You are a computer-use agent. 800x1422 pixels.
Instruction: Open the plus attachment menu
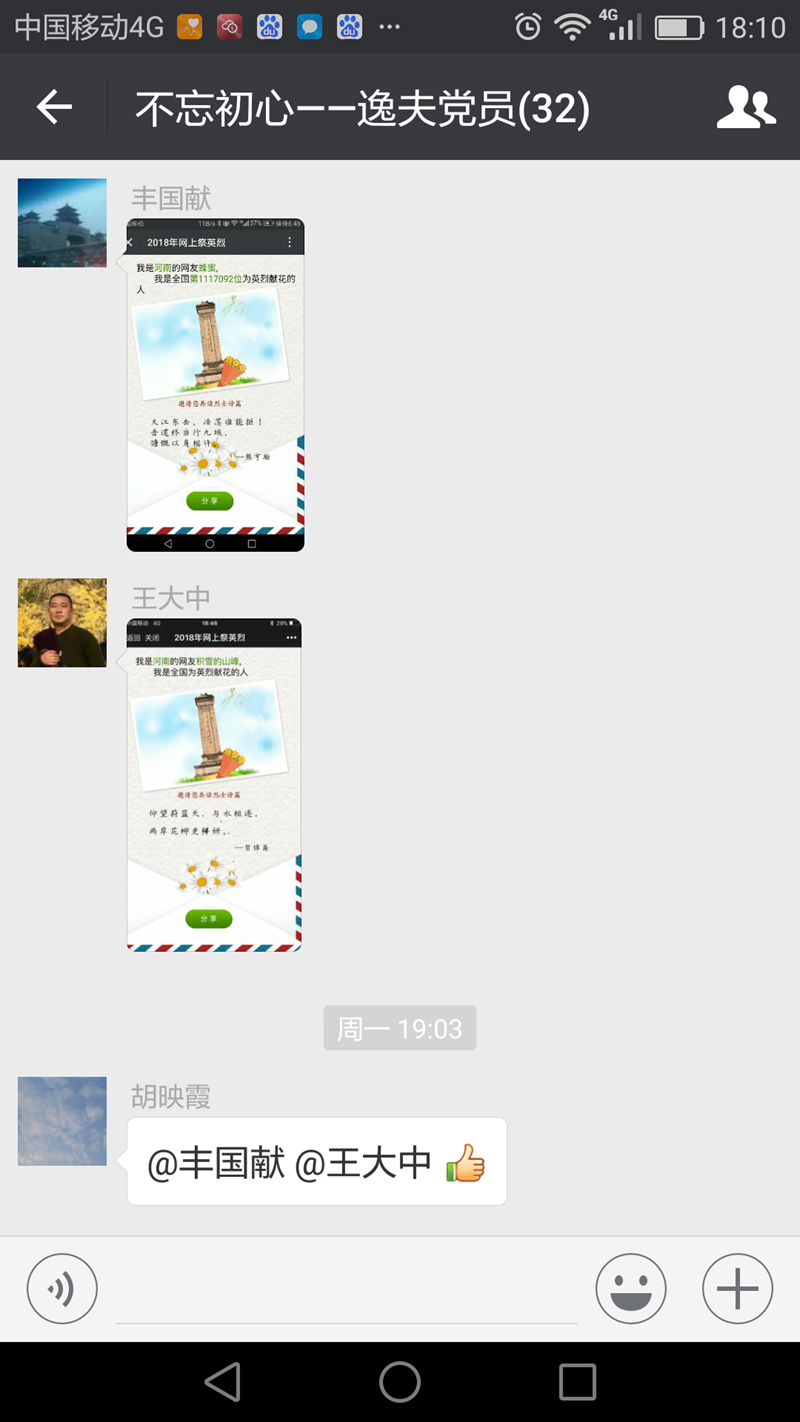click(x=737, y=1289)
